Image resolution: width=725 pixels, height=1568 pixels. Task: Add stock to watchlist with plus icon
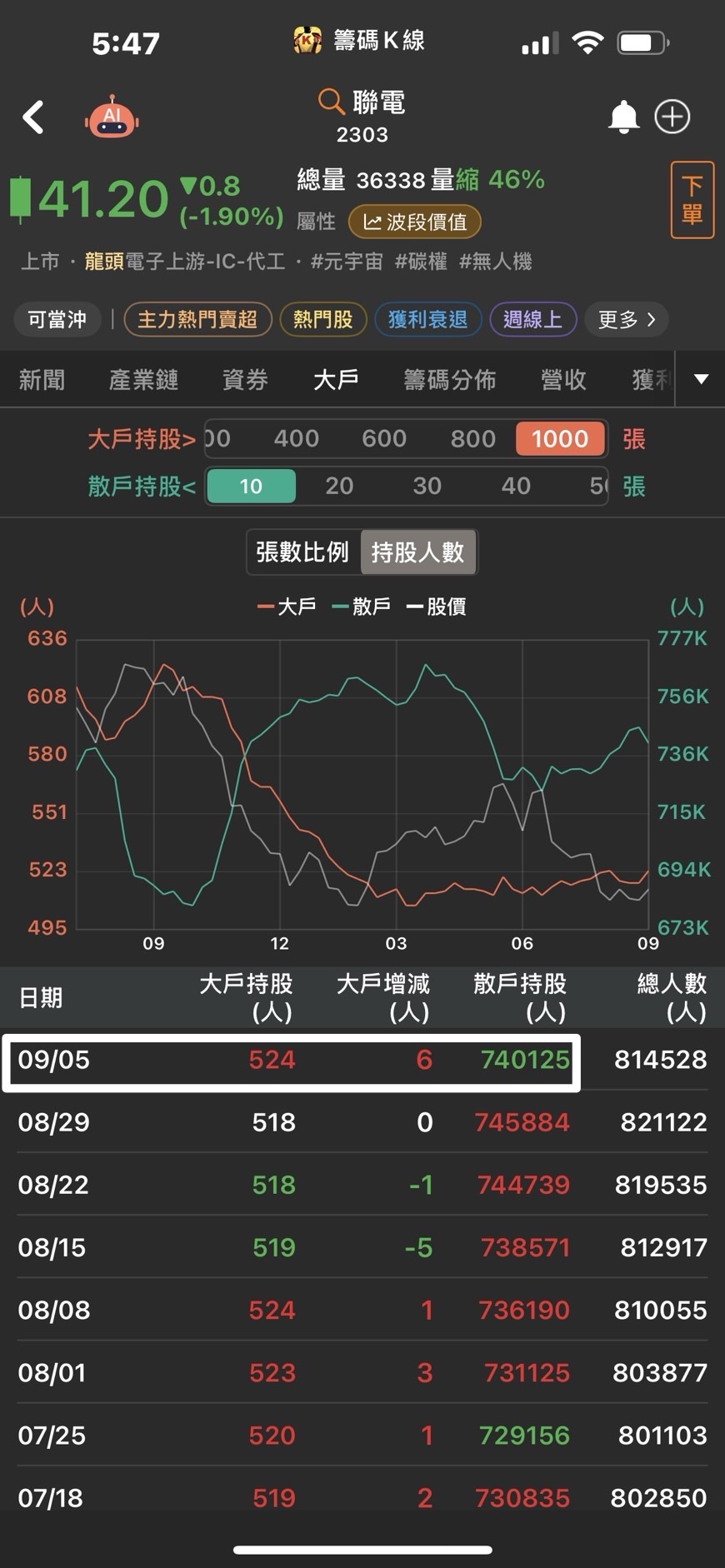(672, 117)
